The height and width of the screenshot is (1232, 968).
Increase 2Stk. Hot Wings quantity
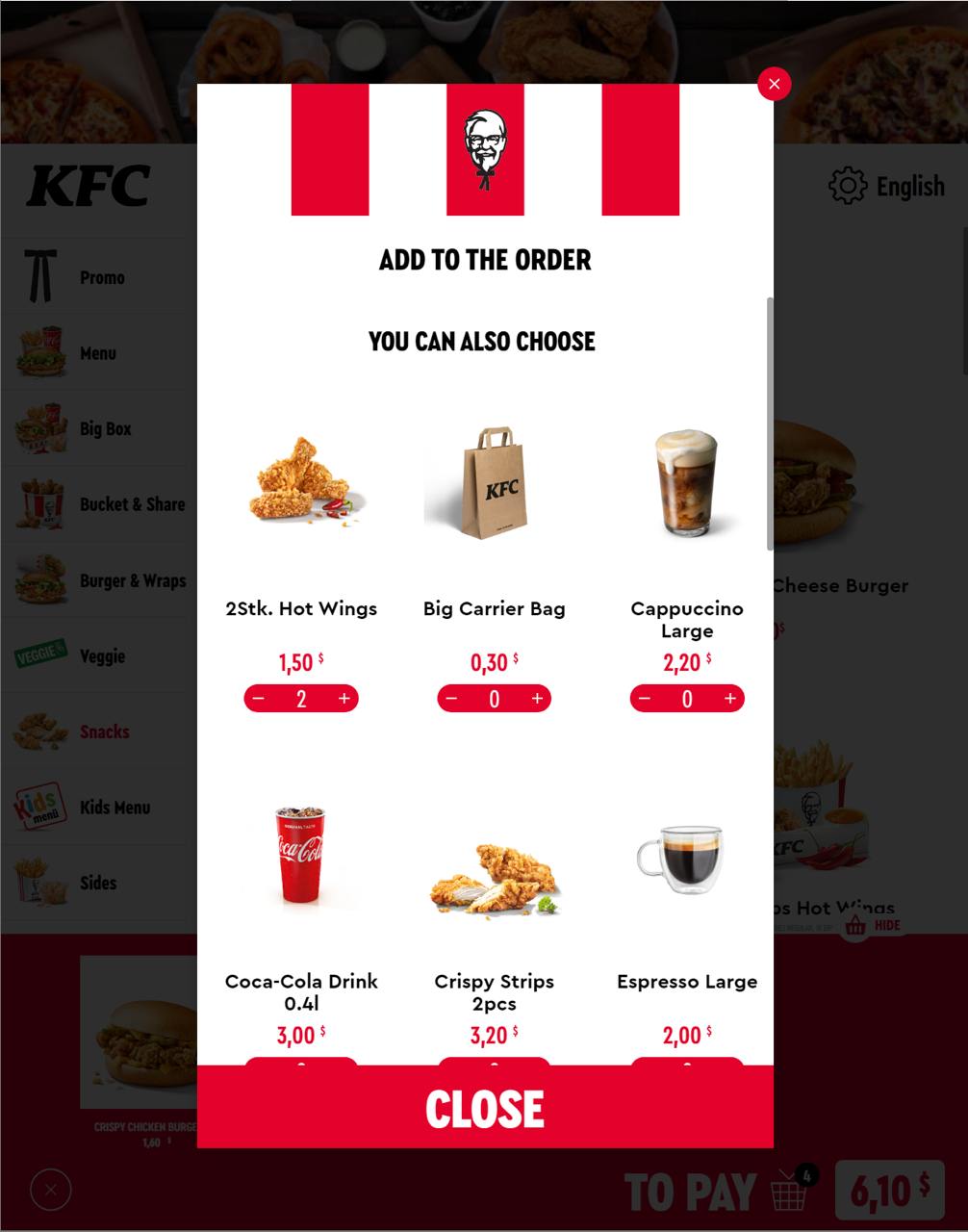[344, 699]
